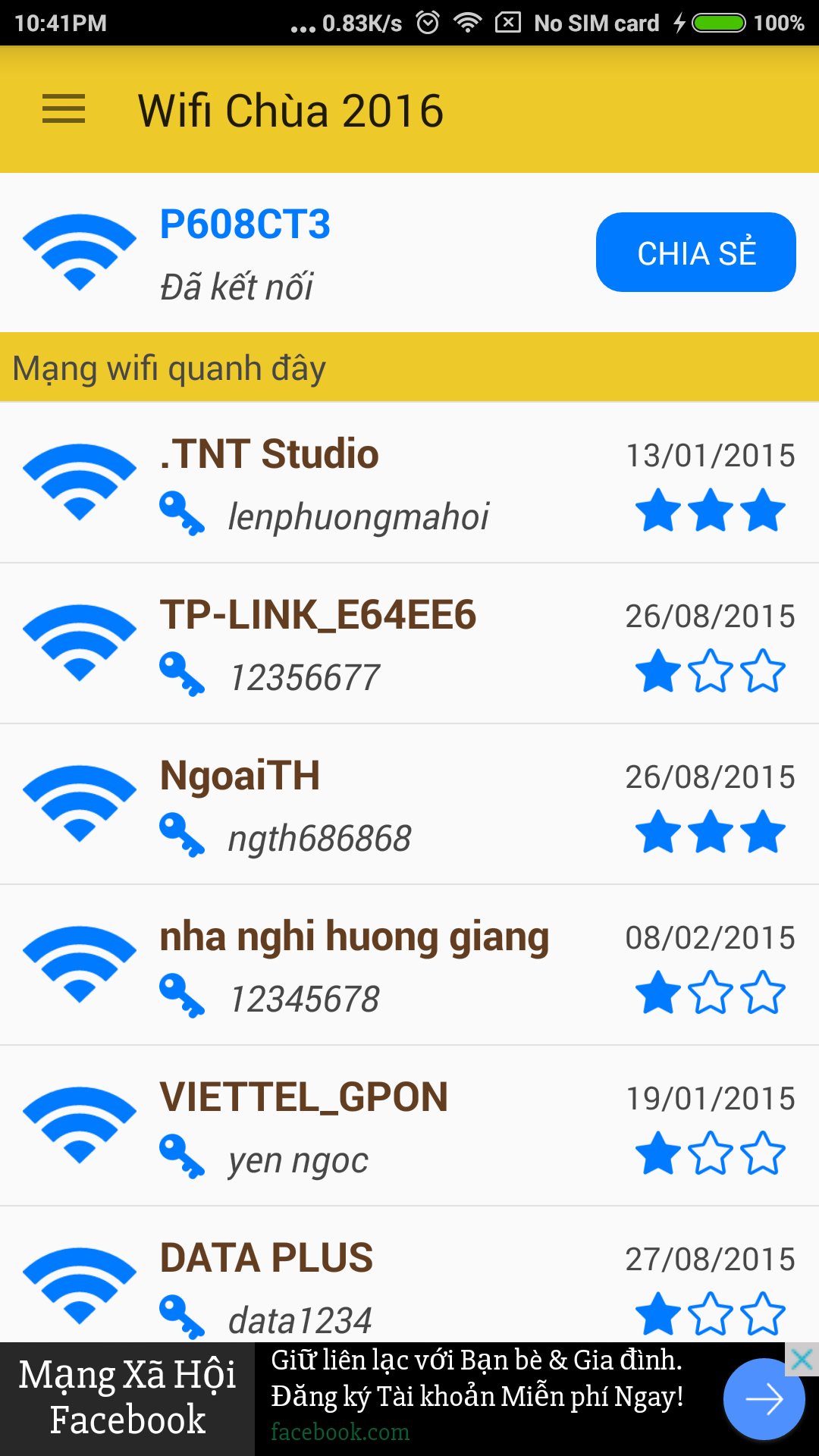Viewport: 819px width, 1456px height.
Task: Choose the NgoaiTH wifi network
Action: click(x=409, y=804)
